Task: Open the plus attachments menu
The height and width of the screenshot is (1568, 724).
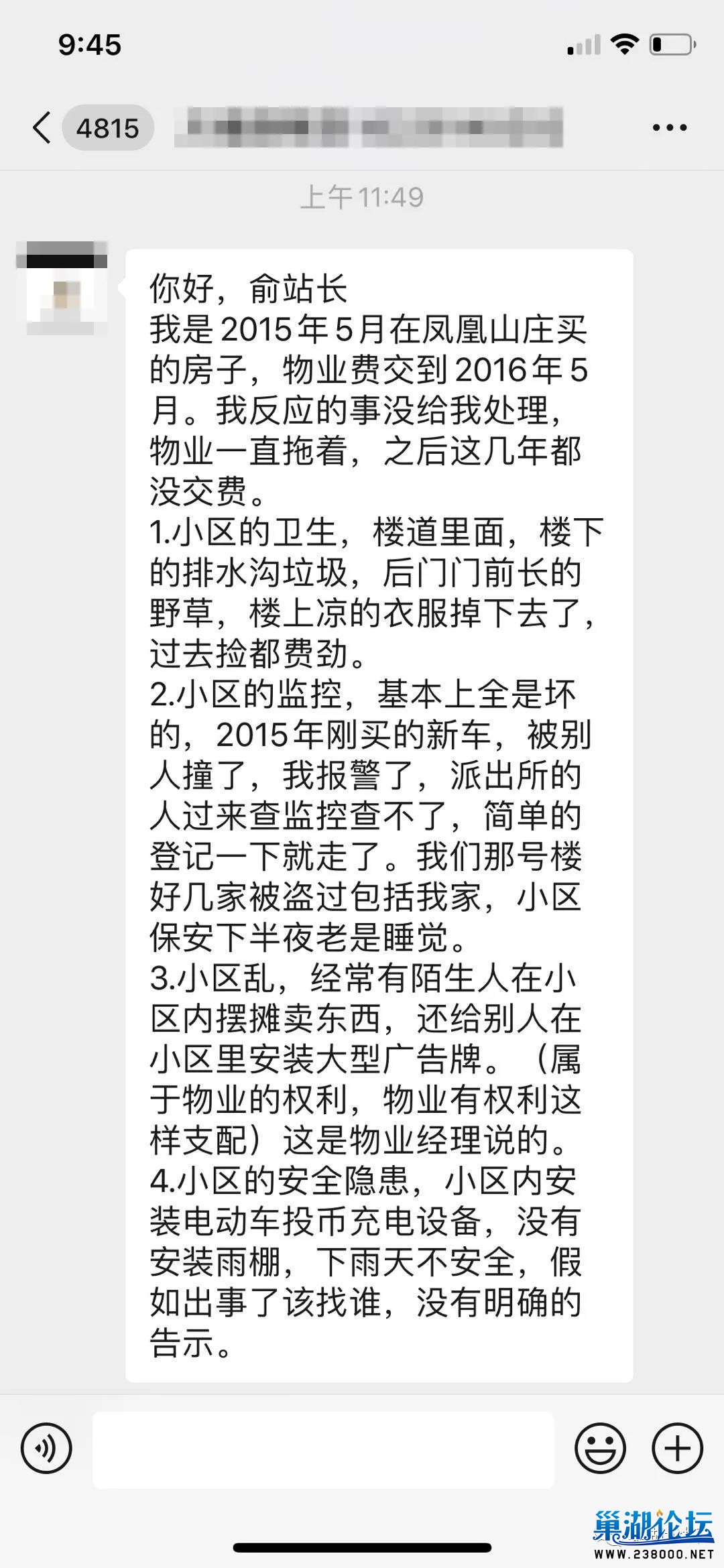Action: [677, 1449]
